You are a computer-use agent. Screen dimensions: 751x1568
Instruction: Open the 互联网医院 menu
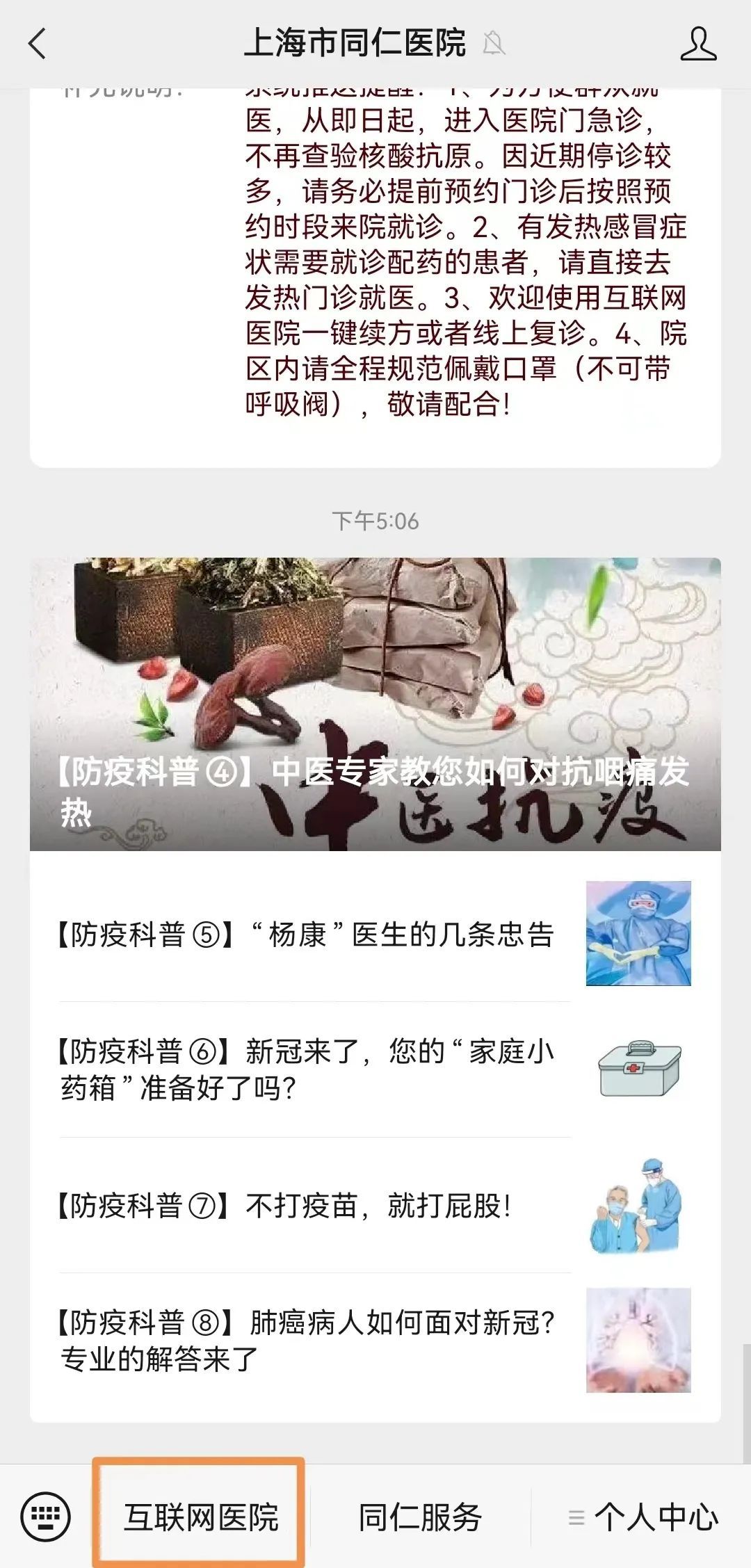click(200, 1517)
